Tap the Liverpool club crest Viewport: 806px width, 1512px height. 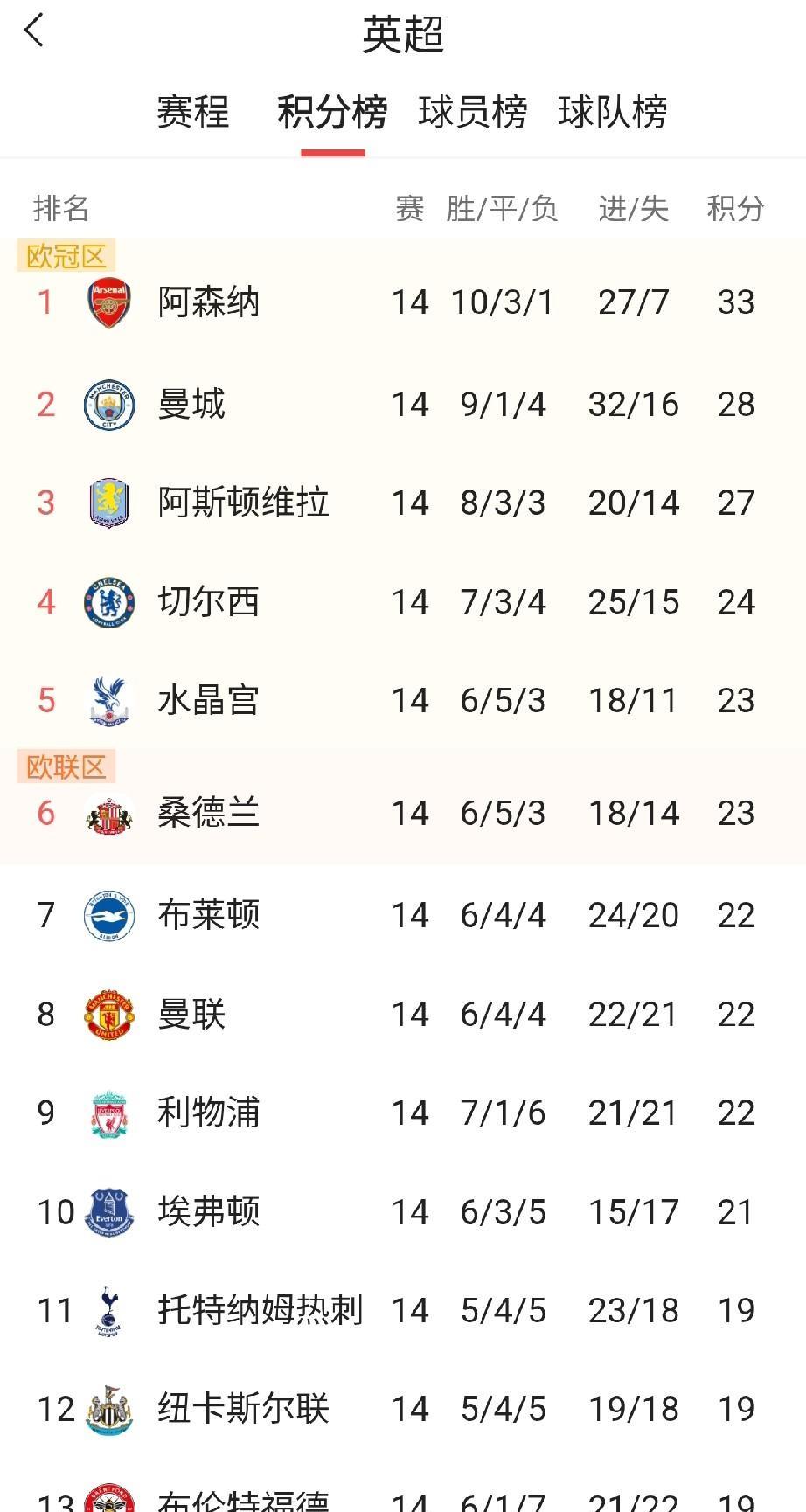point(108,1112)
